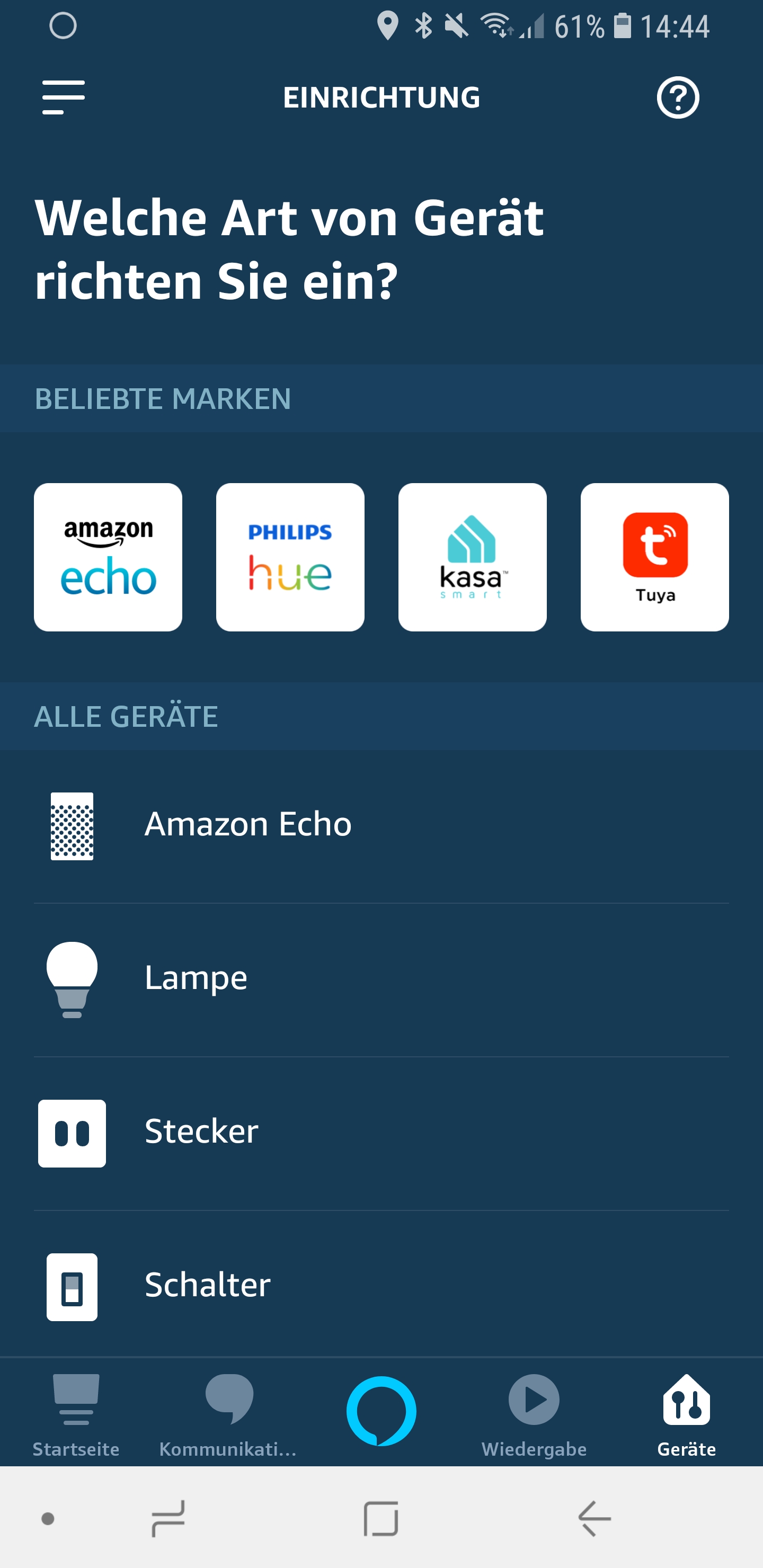Tap the system back button

pos(595,1518)
